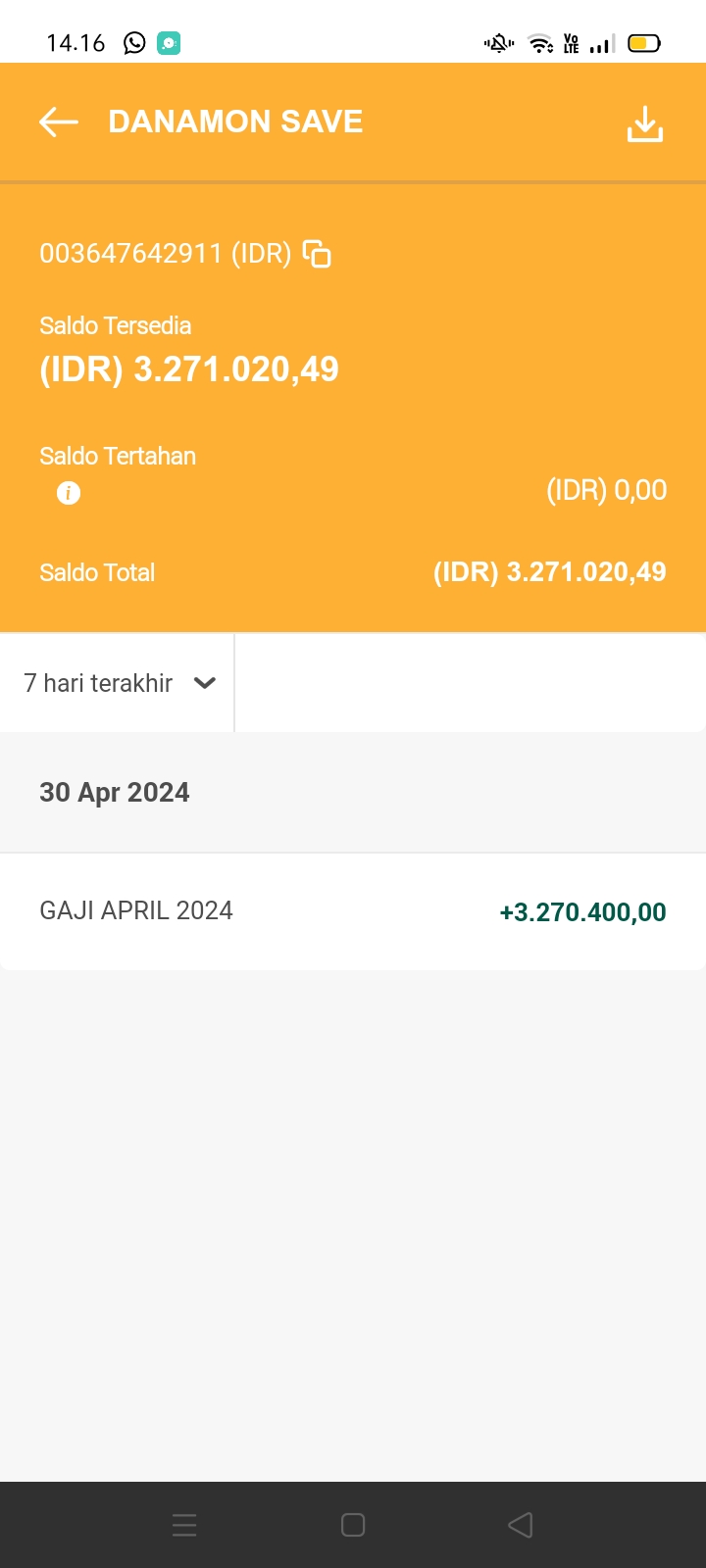The height and width of the screenshot is (1568, 706).
Task: Open recent apps from the navigation bar
Action: (184, 1525)
